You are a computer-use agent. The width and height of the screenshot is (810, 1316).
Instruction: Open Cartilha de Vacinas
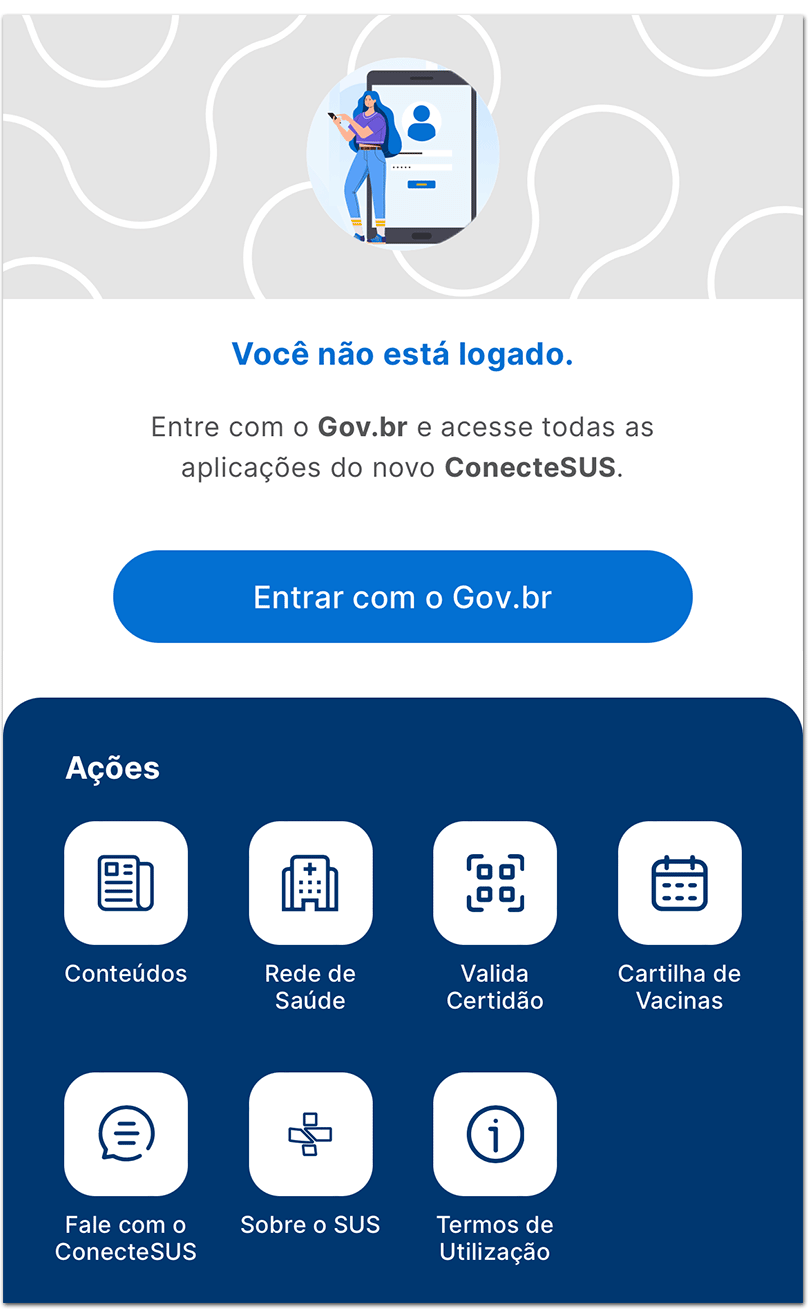pyautogui.click(x=680, y=883)
